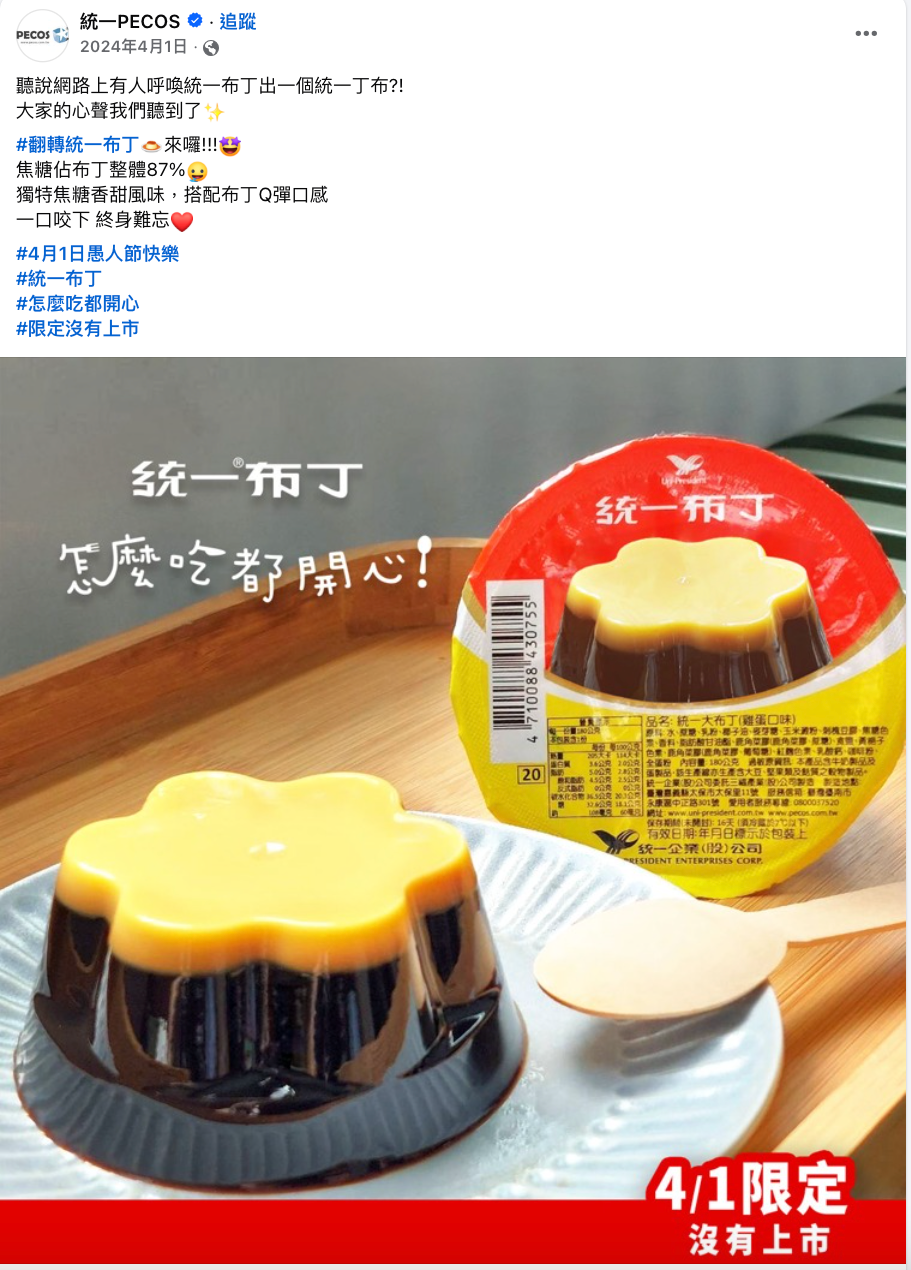Open hashtag #限定沒有上市

tap(78, 328)
